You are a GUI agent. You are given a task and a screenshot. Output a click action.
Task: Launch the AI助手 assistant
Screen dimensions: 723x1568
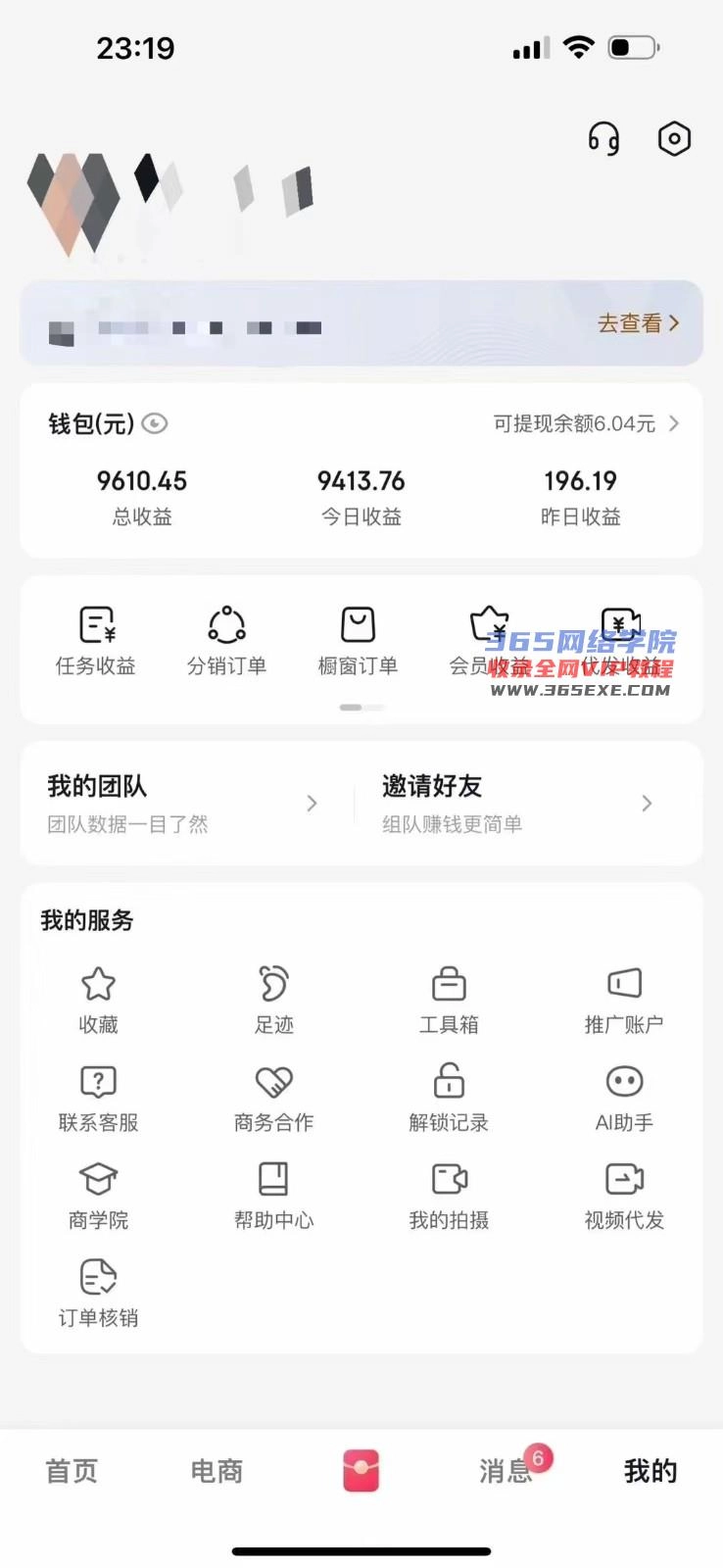click(x=624, y=1098)
